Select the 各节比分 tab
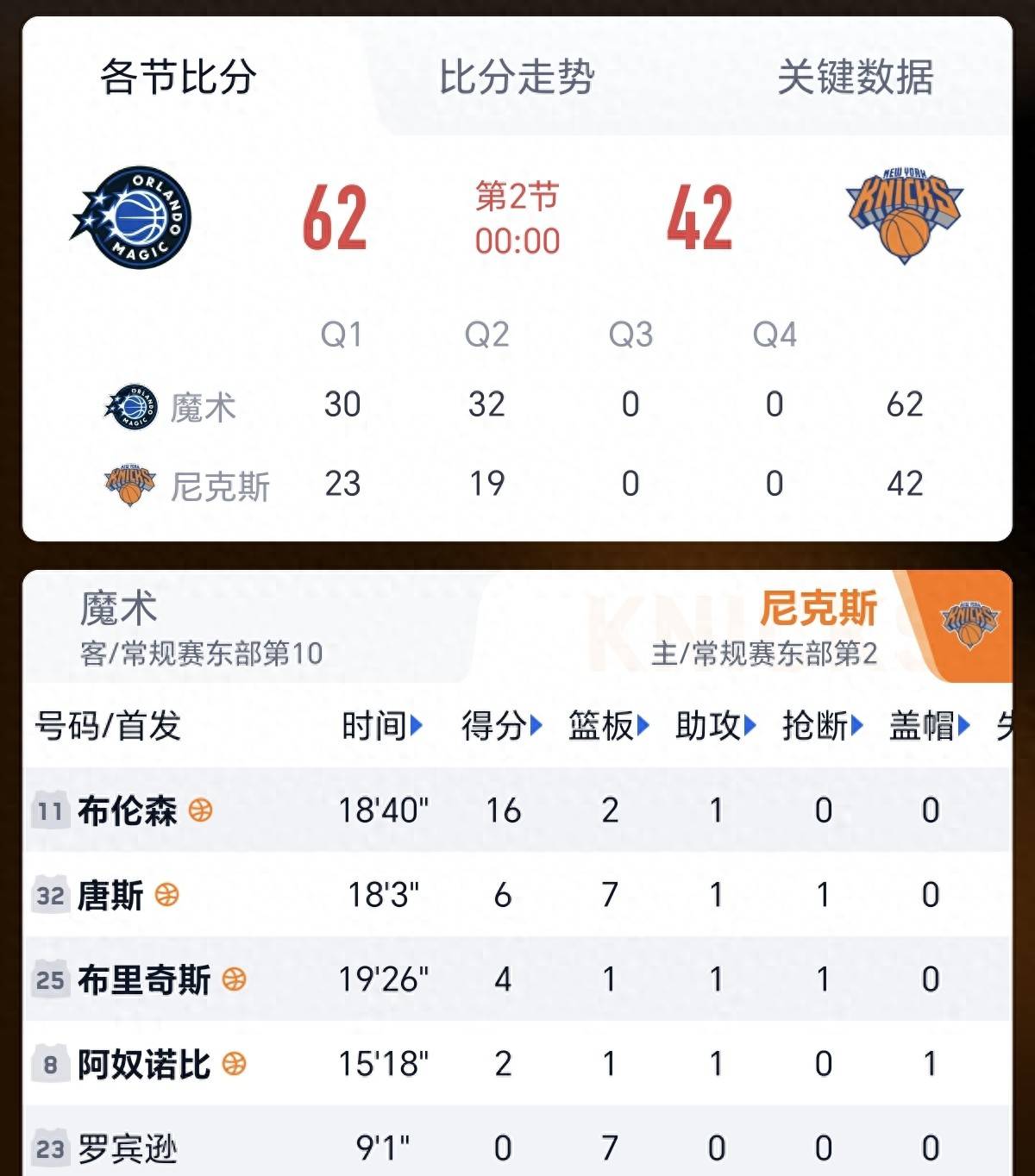The width and height of the screenshot is (1035, 1176). pyautogui.click(x=178, y=78)
